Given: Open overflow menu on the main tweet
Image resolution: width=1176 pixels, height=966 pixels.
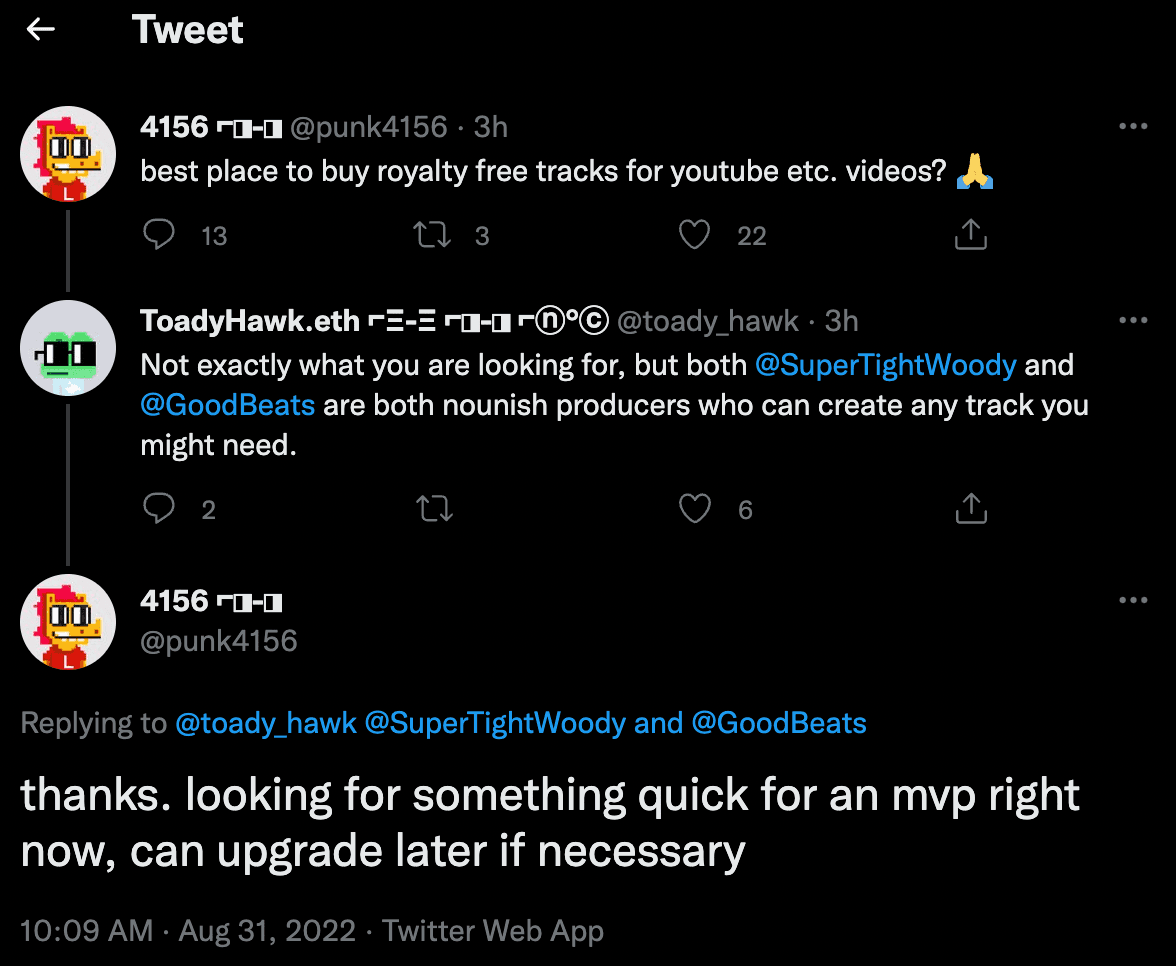Looking at the screenshot, I should pos(1132,601).
